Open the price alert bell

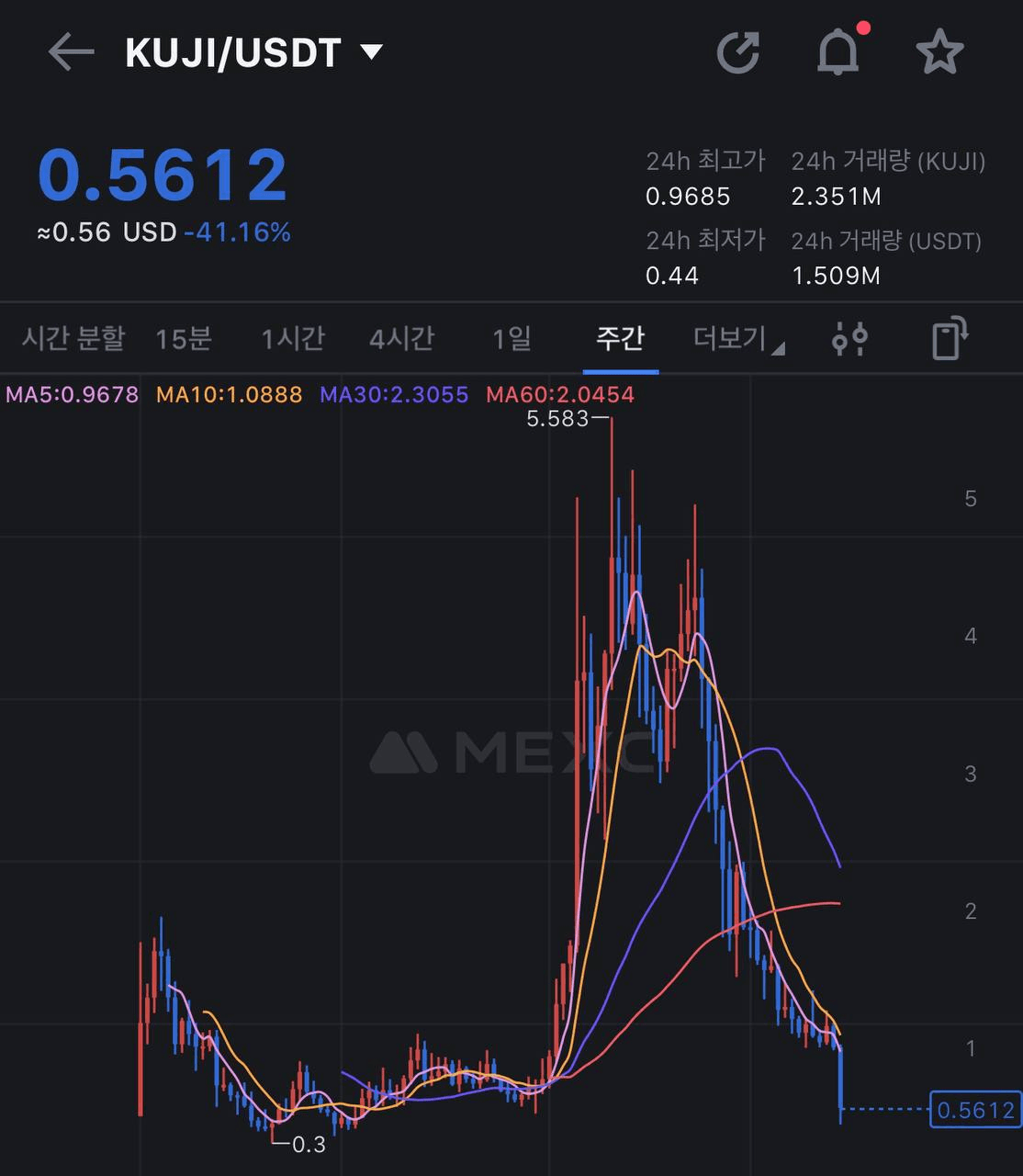pyautogui.click(x=838, y=52)
